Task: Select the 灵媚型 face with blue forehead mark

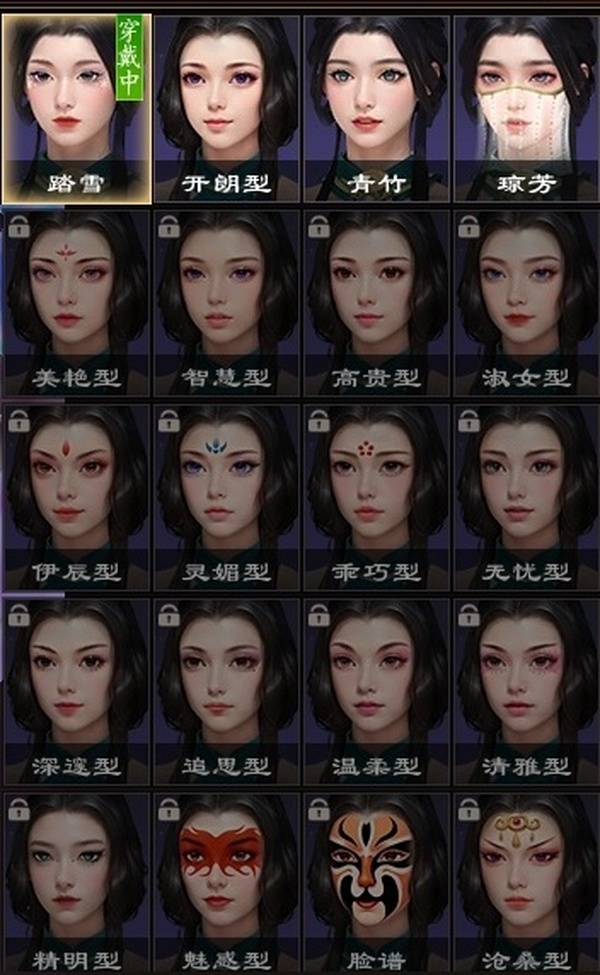Action: 227,497
